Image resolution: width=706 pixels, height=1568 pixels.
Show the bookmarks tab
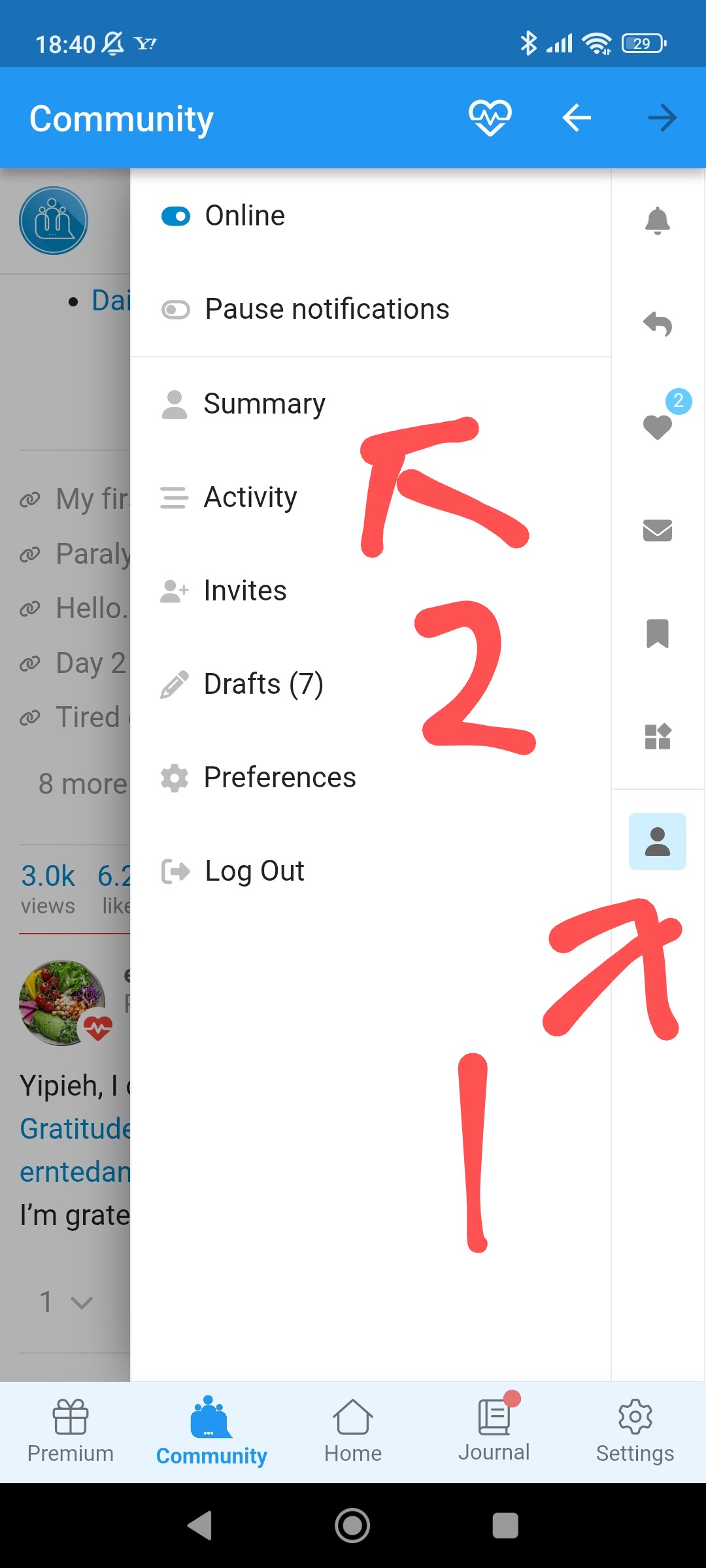tap(658, 634)
